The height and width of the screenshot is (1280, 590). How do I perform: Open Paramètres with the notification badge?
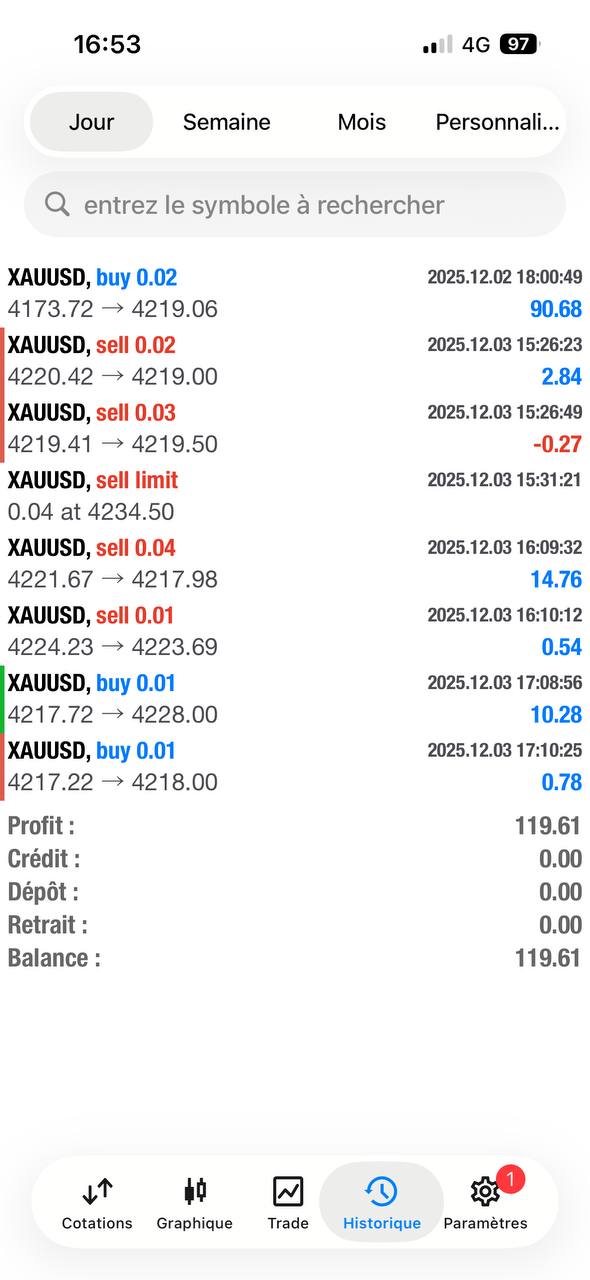(x=485, y=1203)
